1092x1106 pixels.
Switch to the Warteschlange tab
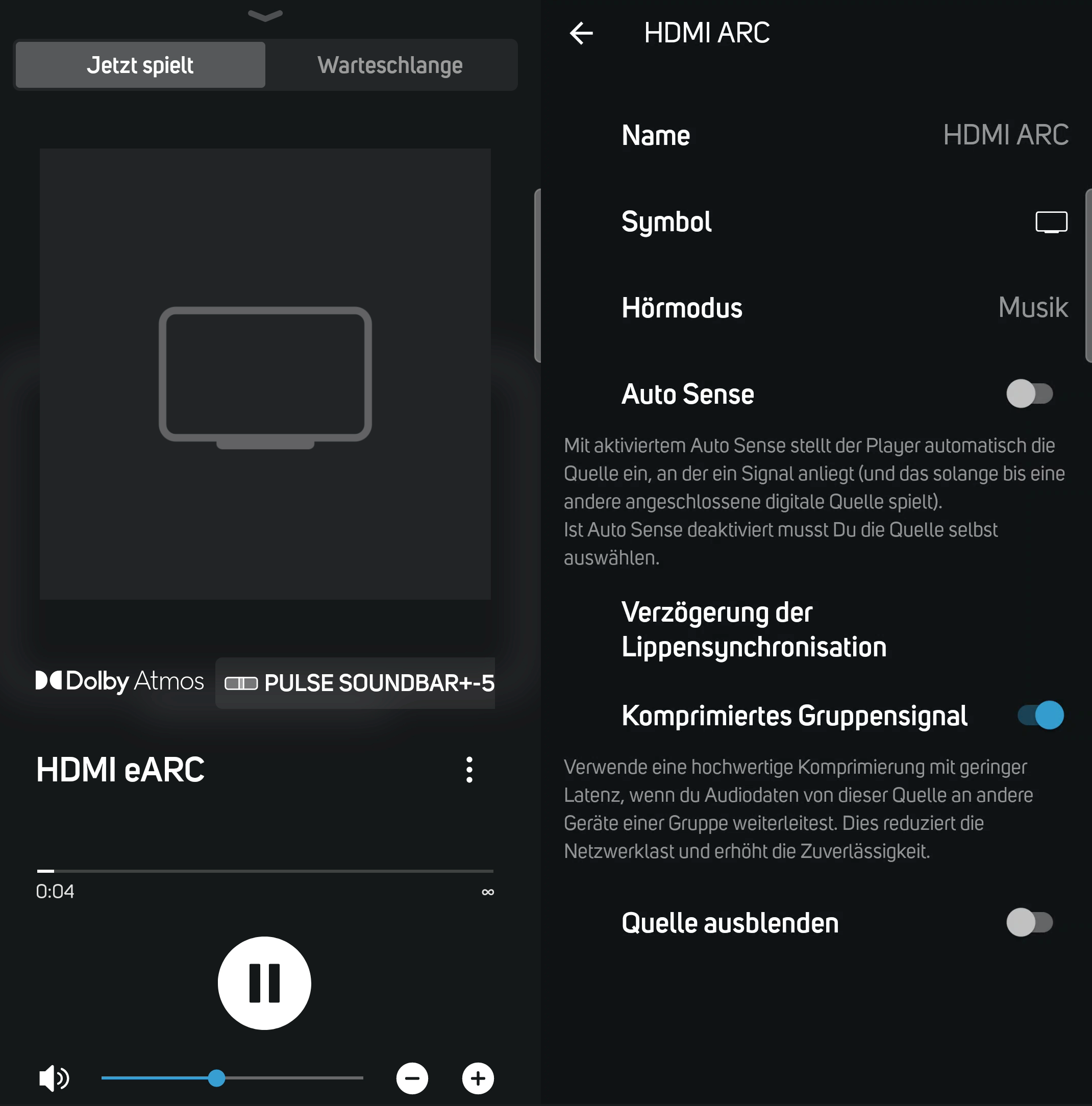[390, 65]
